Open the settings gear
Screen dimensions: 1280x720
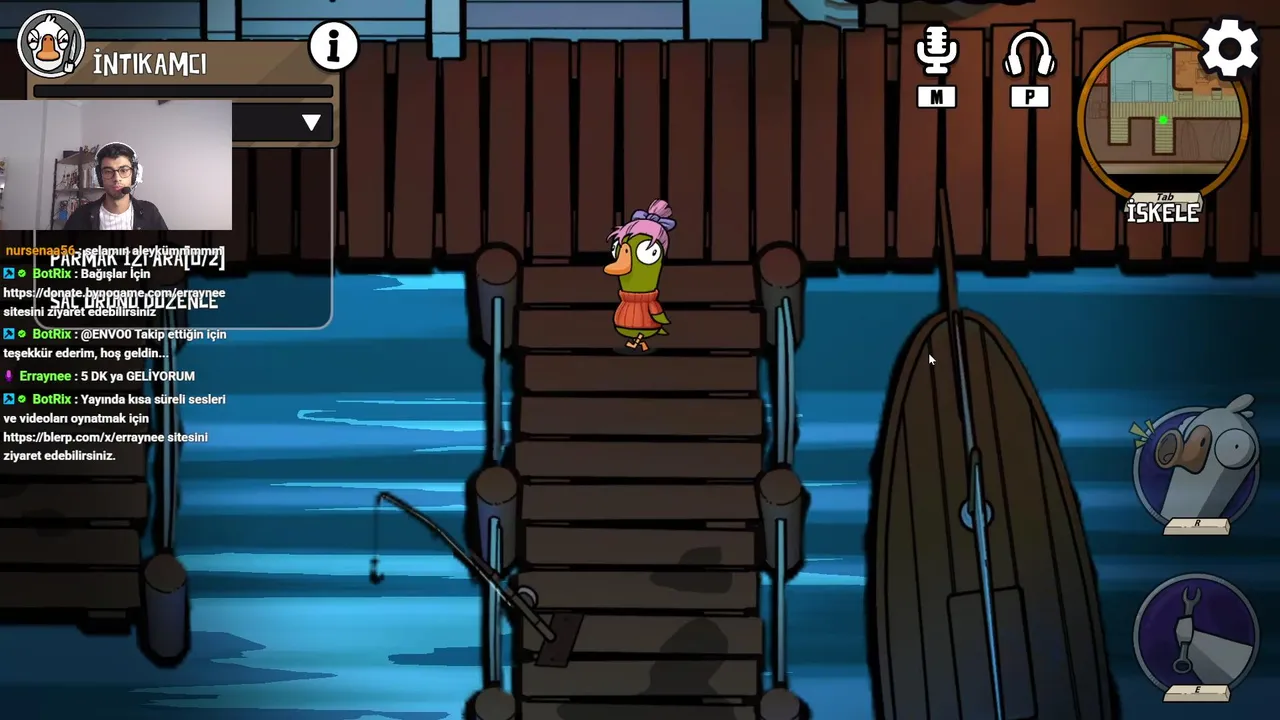[x=1229, y=47]
